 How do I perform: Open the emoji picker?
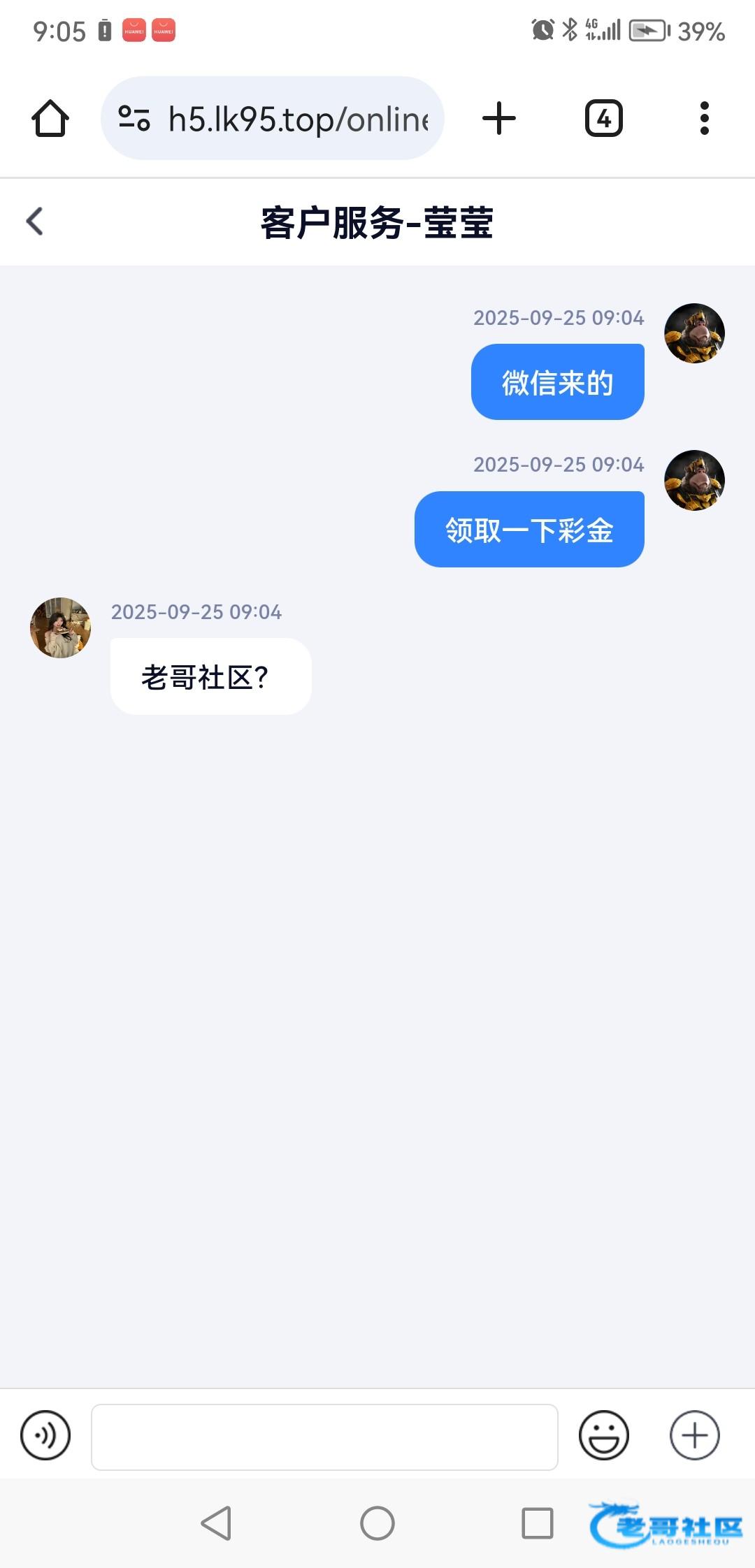603,1436
